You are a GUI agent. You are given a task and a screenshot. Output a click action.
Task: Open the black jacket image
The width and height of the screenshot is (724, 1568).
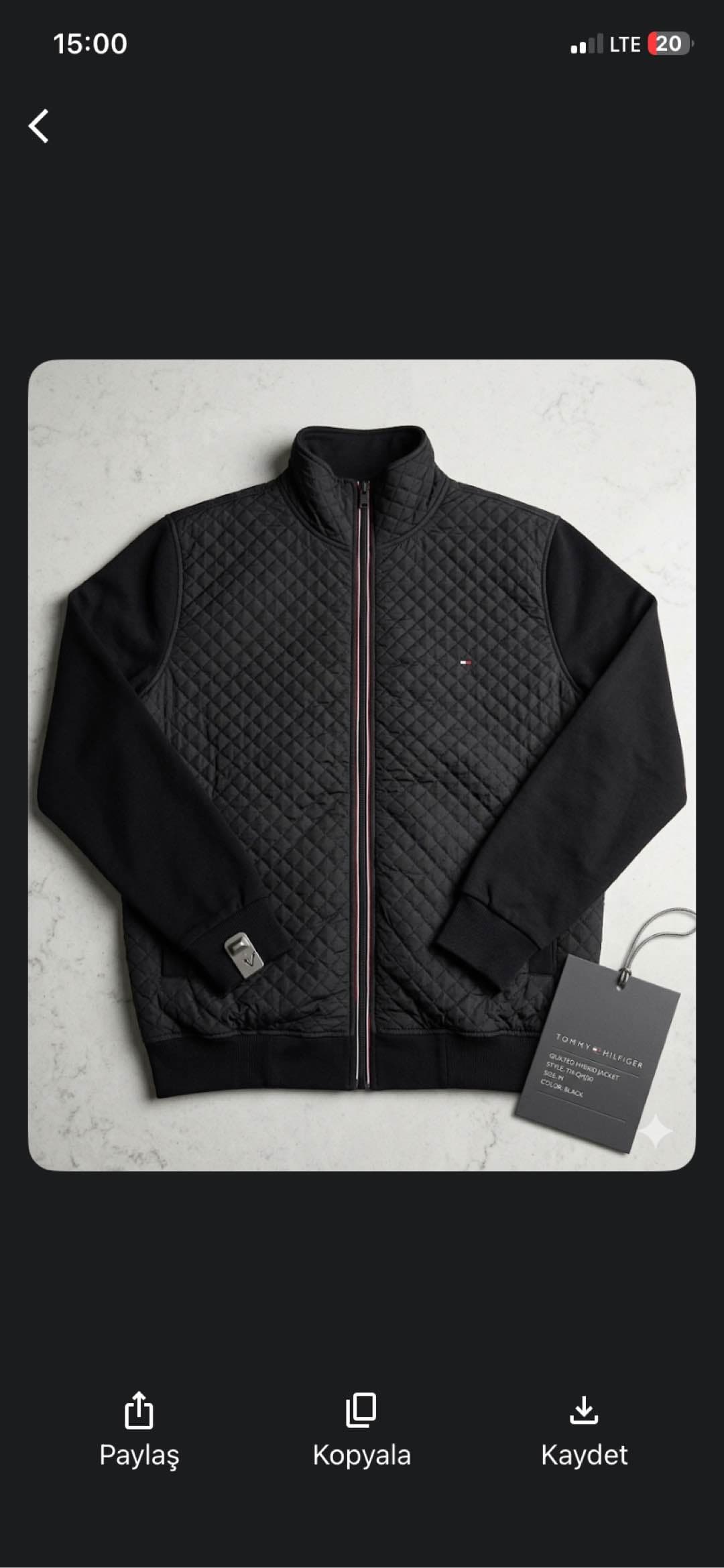[362, 765]
